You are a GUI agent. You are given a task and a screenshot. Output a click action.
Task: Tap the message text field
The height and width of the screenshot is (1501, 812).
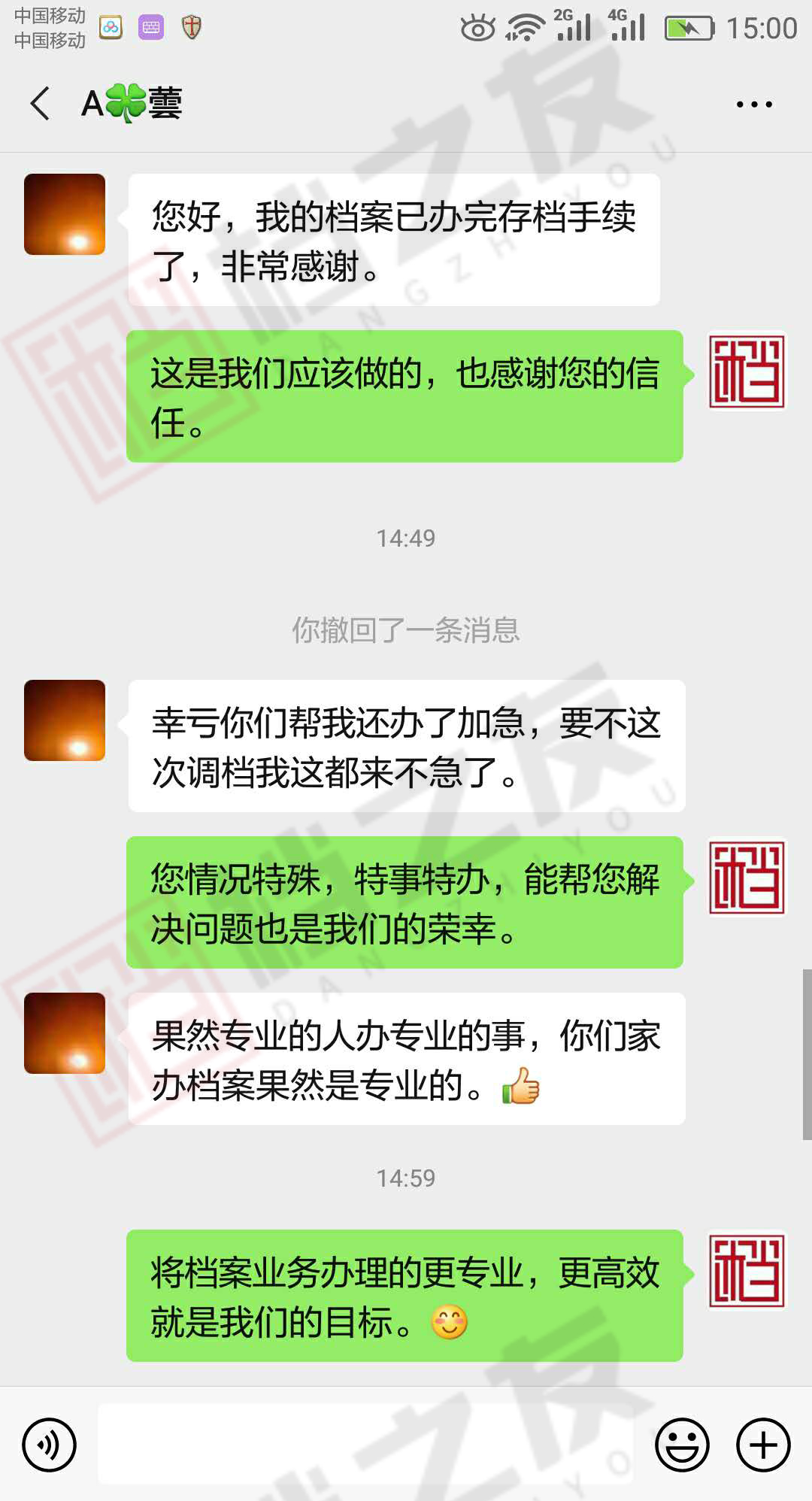(365, 1445)
